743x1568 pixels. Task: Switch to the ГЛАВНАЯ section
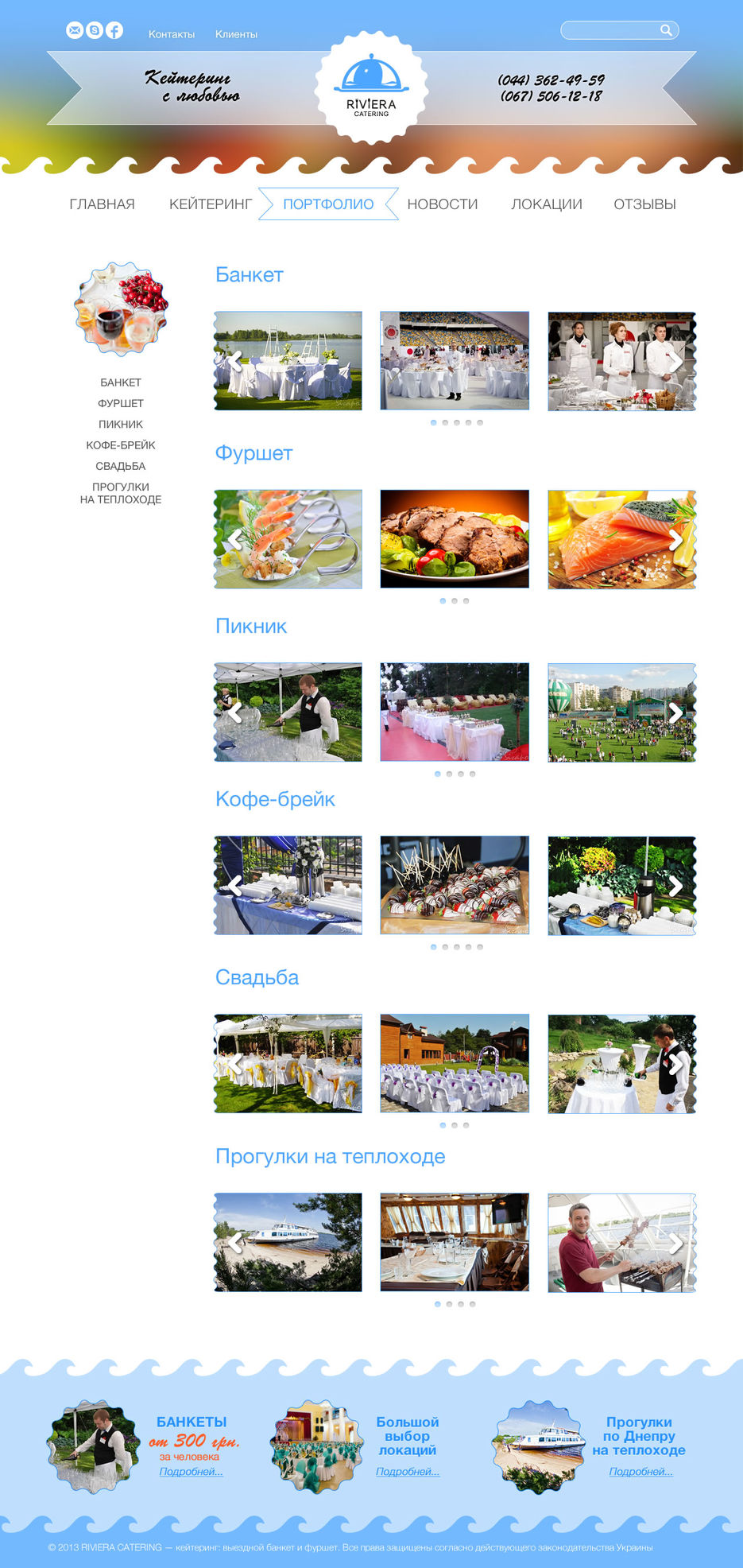point(102,204)
